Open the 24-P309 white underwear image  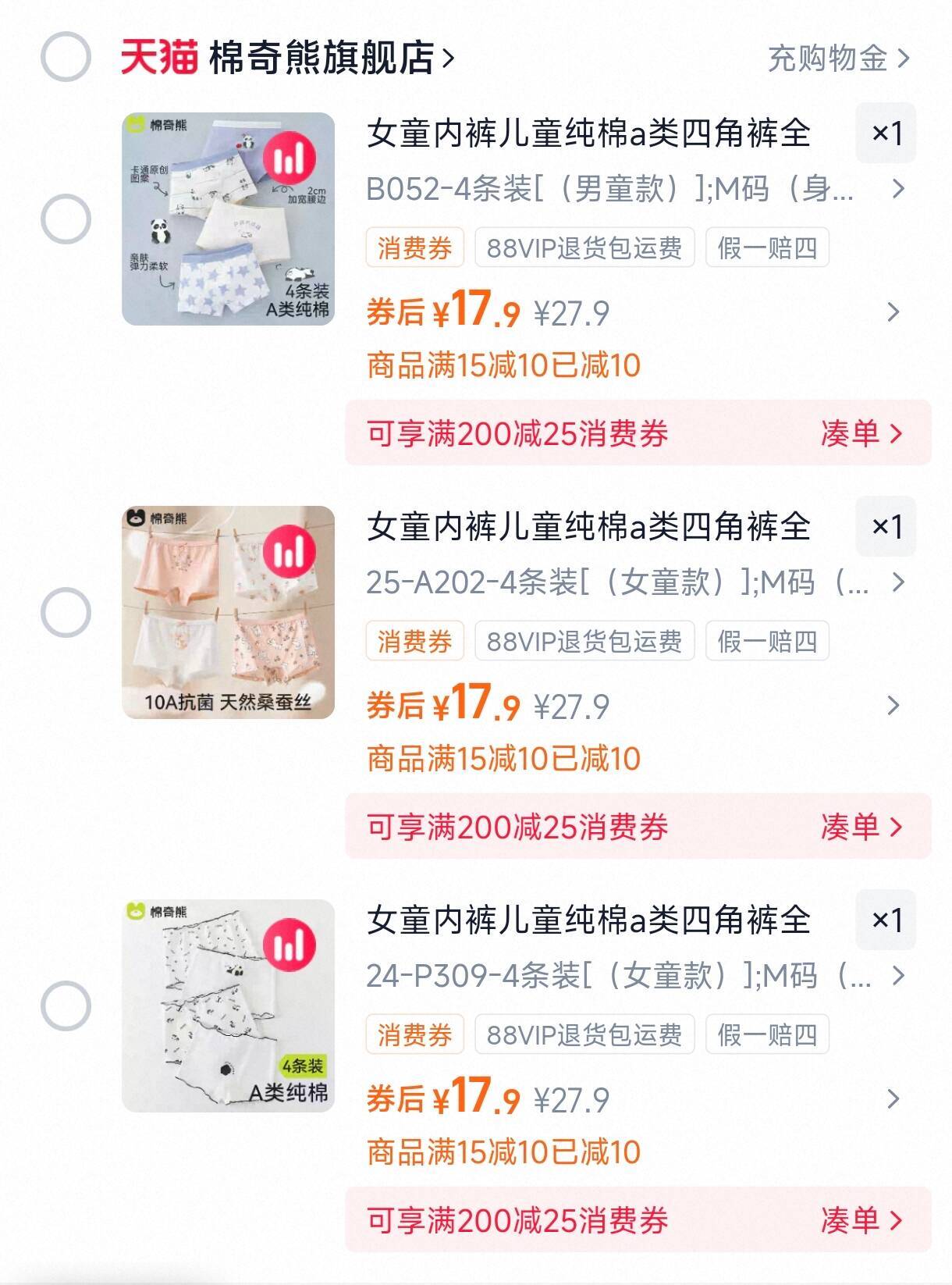[228, 1006]
